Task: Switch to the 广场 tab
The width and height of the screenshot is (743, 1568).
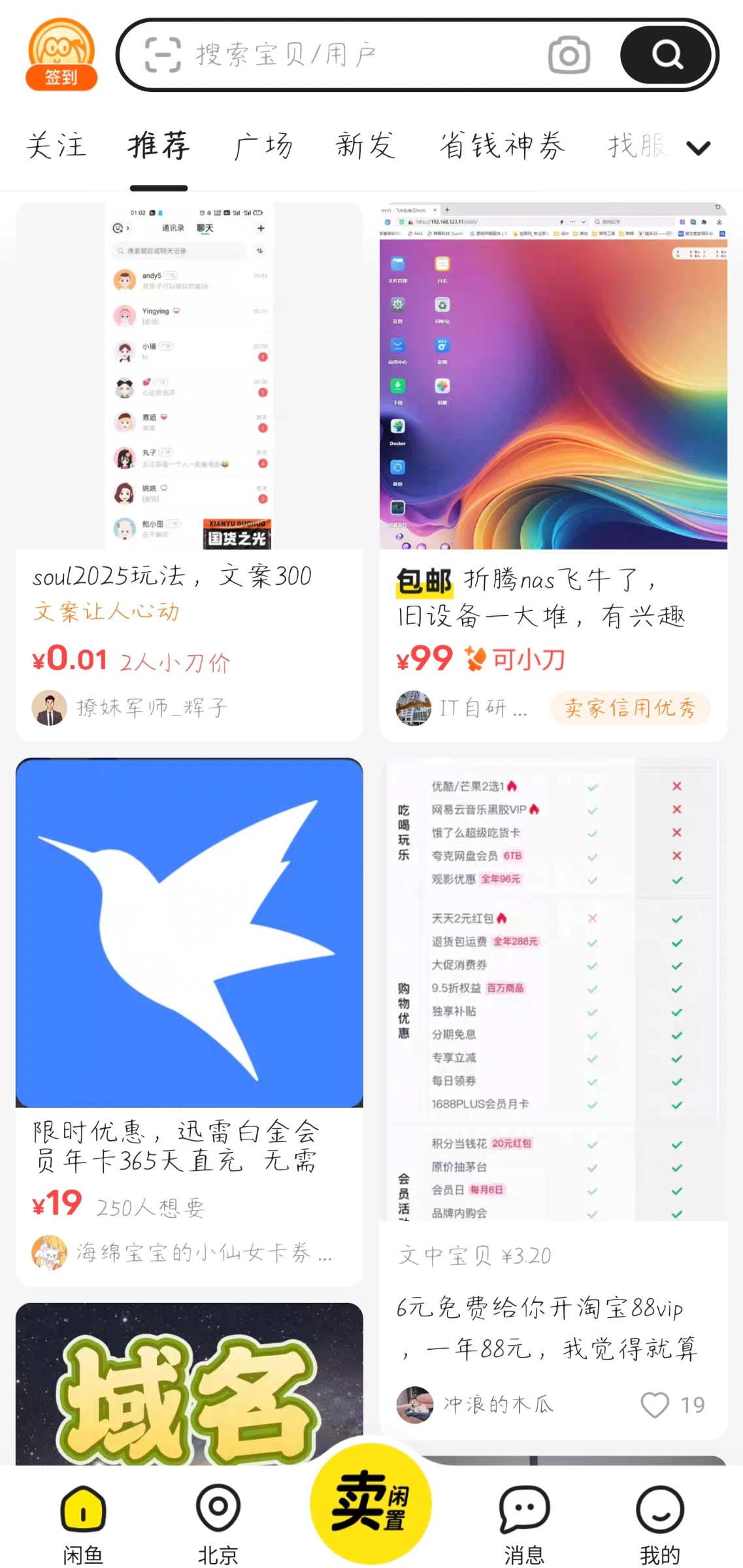Action: coord(263,145)
